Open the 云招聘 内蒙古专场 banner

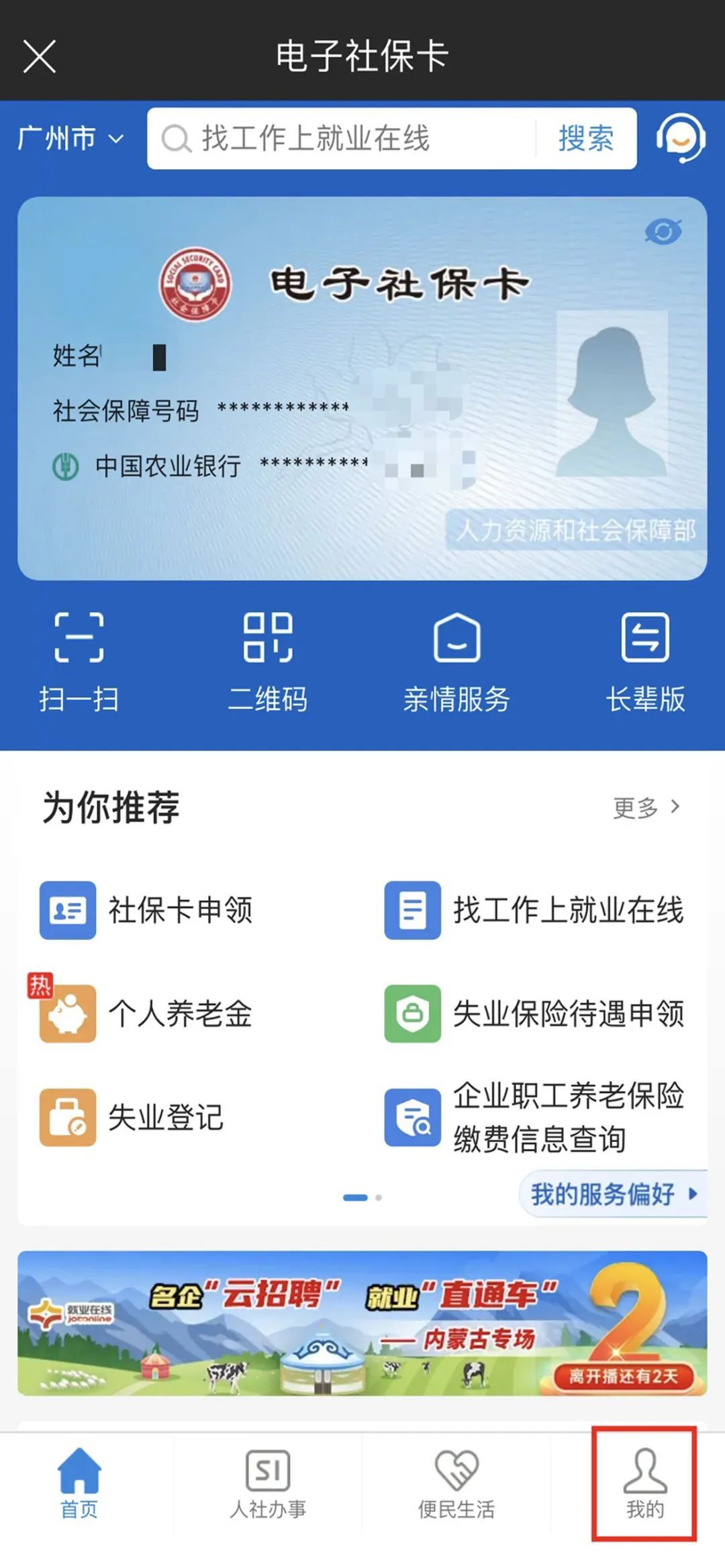point(362,1323)
